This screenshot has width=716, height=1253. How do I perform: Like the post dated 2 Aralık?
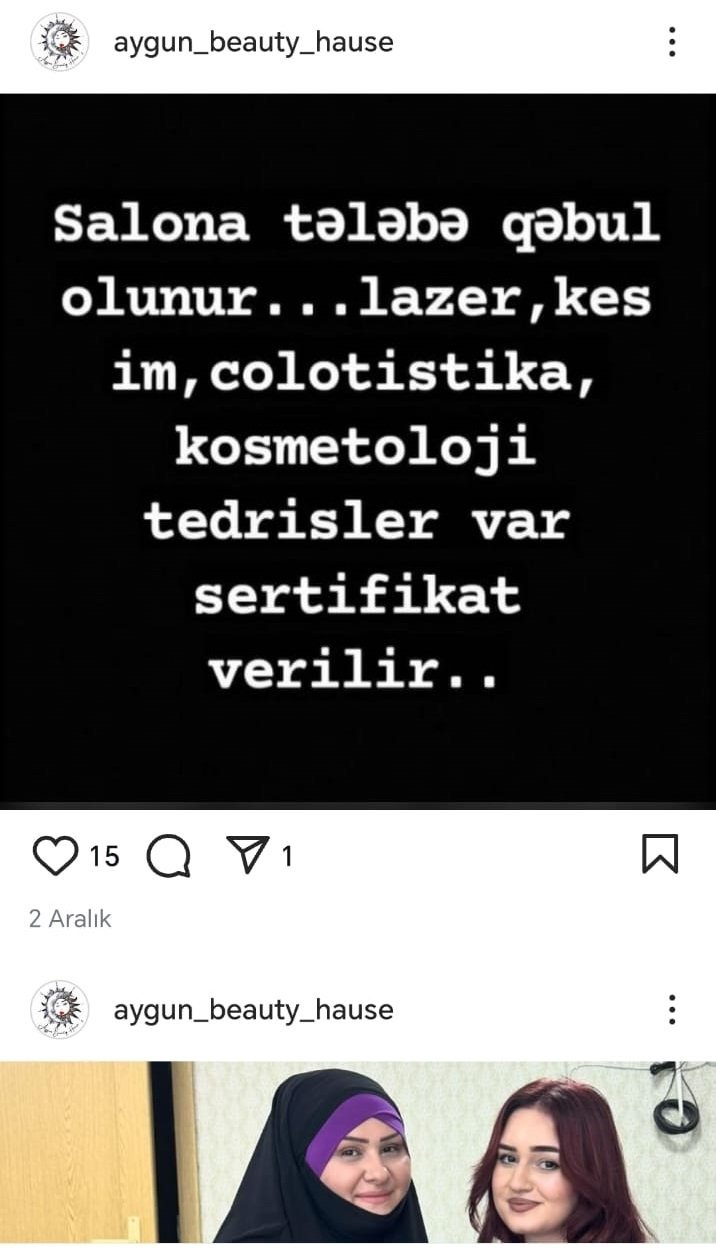(x=56, y=856)
